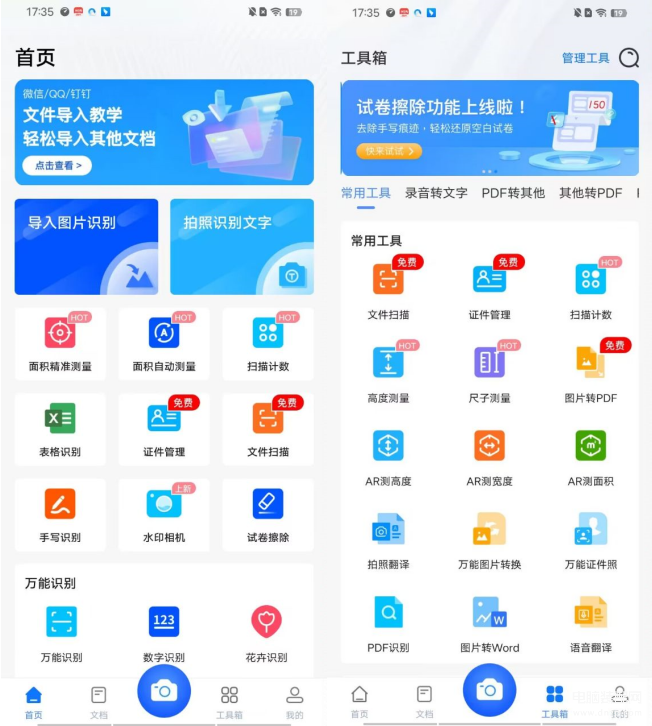This screenshot has width=652, height=726.
Task: Open the AR测面积 tool
Action: click(x=590, y=456)
